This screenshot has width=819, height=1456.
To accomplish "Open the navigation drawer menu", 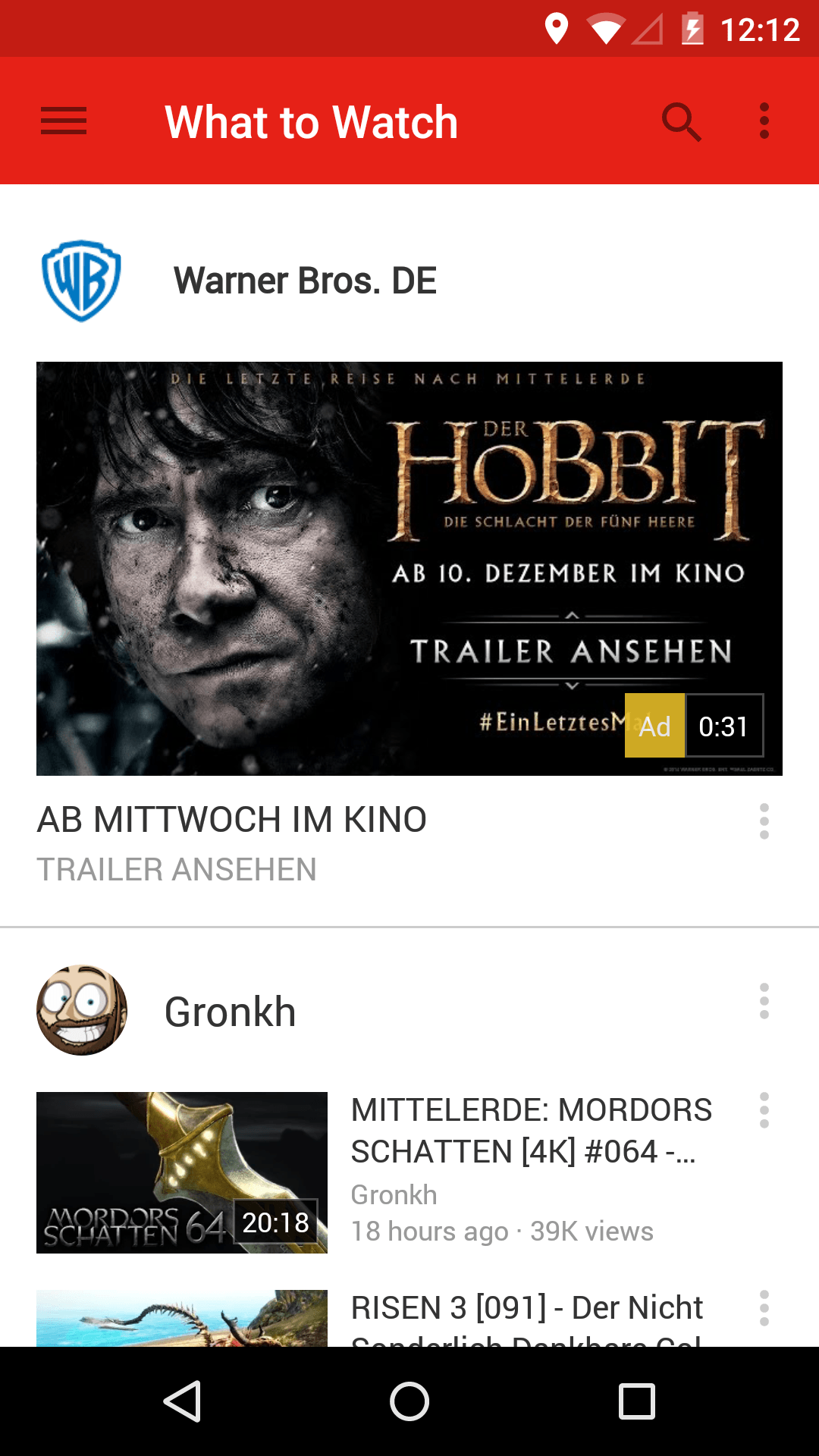I will tap(64, 121).
